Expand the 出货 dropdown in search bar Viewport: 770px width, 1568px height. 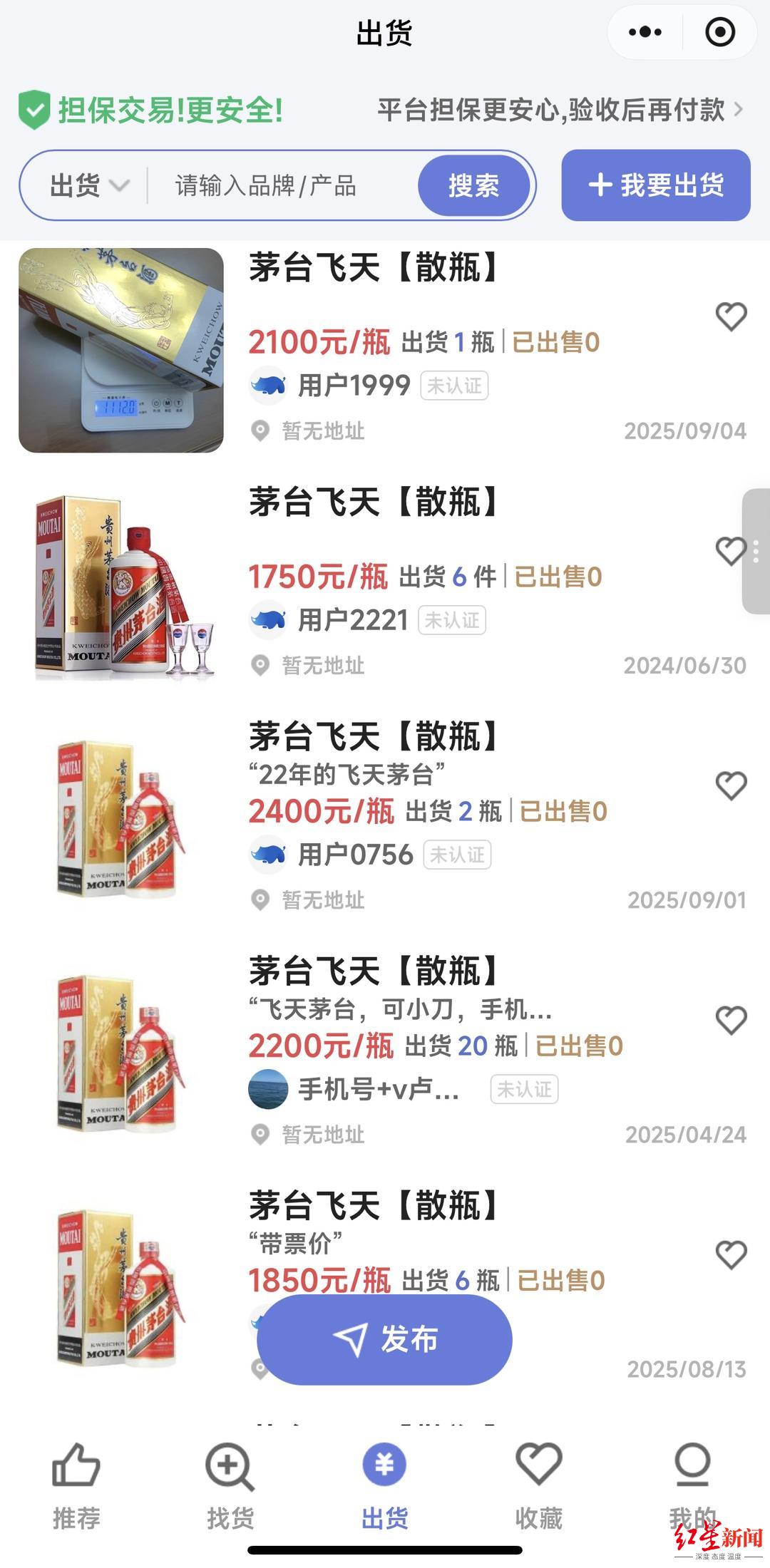point(89,186)
